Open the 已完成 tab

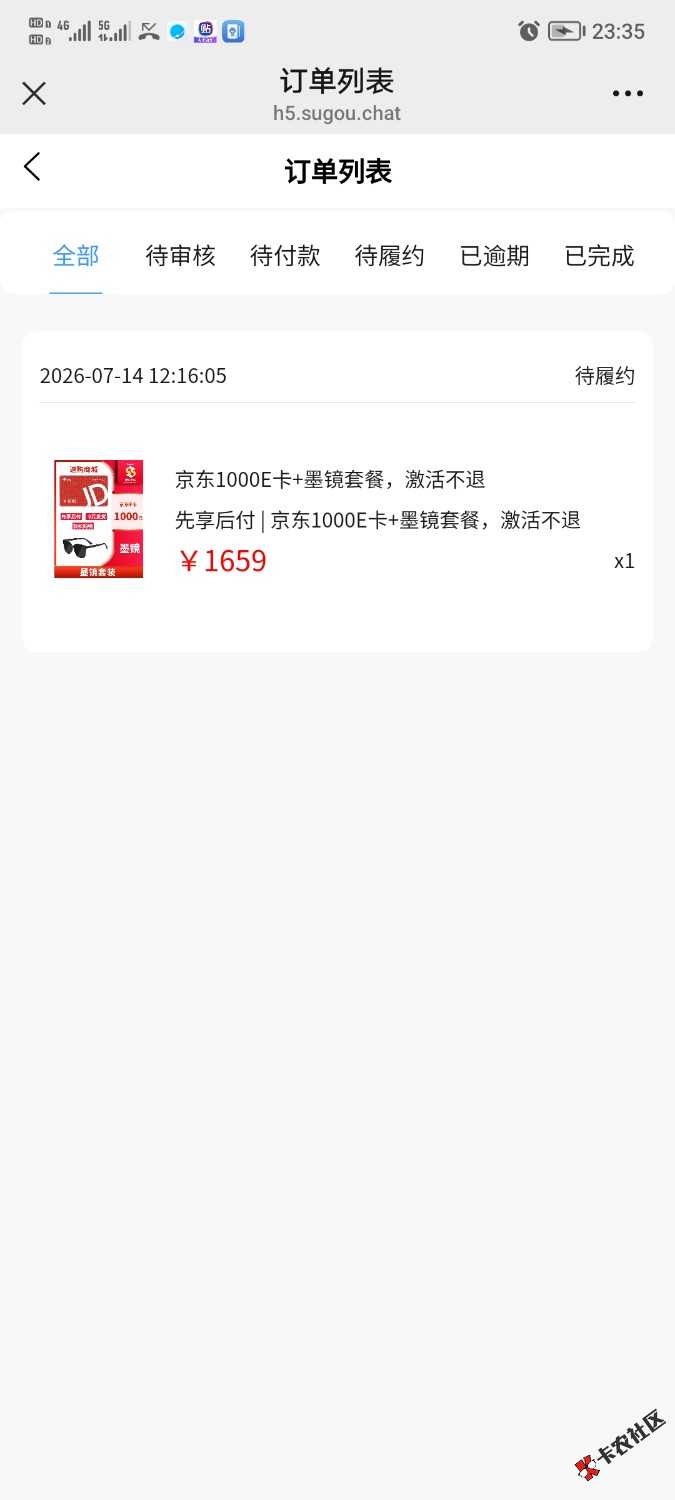click(x=599, y=256)
